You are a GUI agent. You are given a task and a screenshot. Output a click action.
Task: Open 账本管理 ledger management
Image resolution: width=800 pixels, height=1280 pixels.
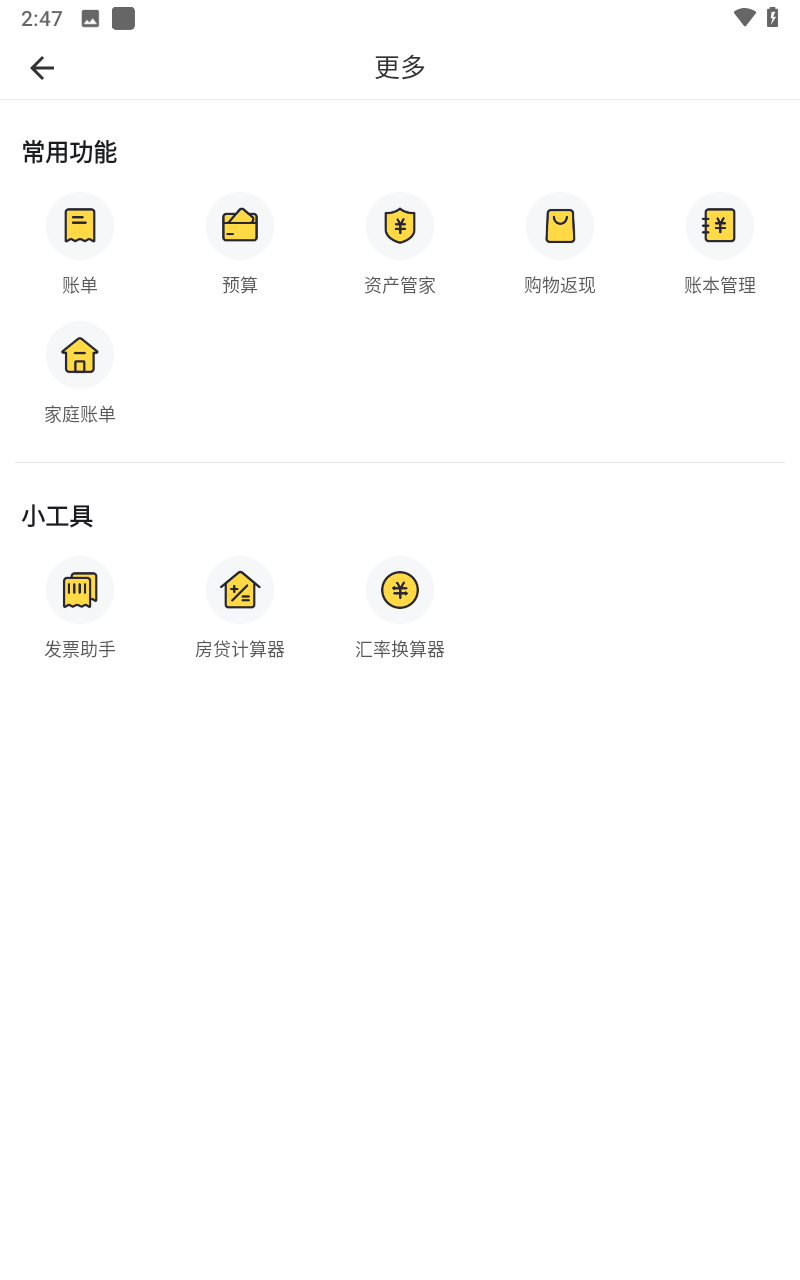point(720,227)
